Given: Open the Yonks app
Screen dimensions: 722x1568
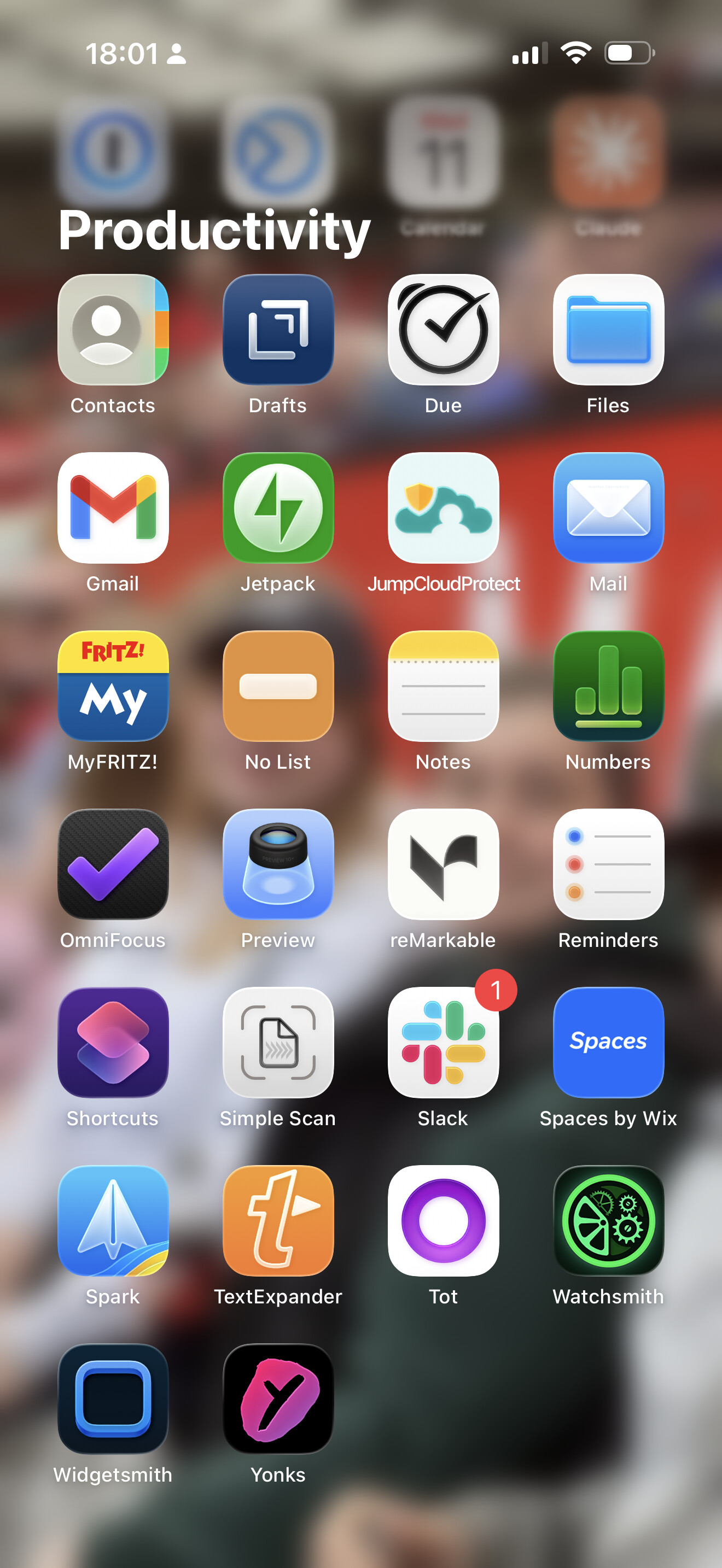Looking at the screenshot, I should (x=278, y=1399).
